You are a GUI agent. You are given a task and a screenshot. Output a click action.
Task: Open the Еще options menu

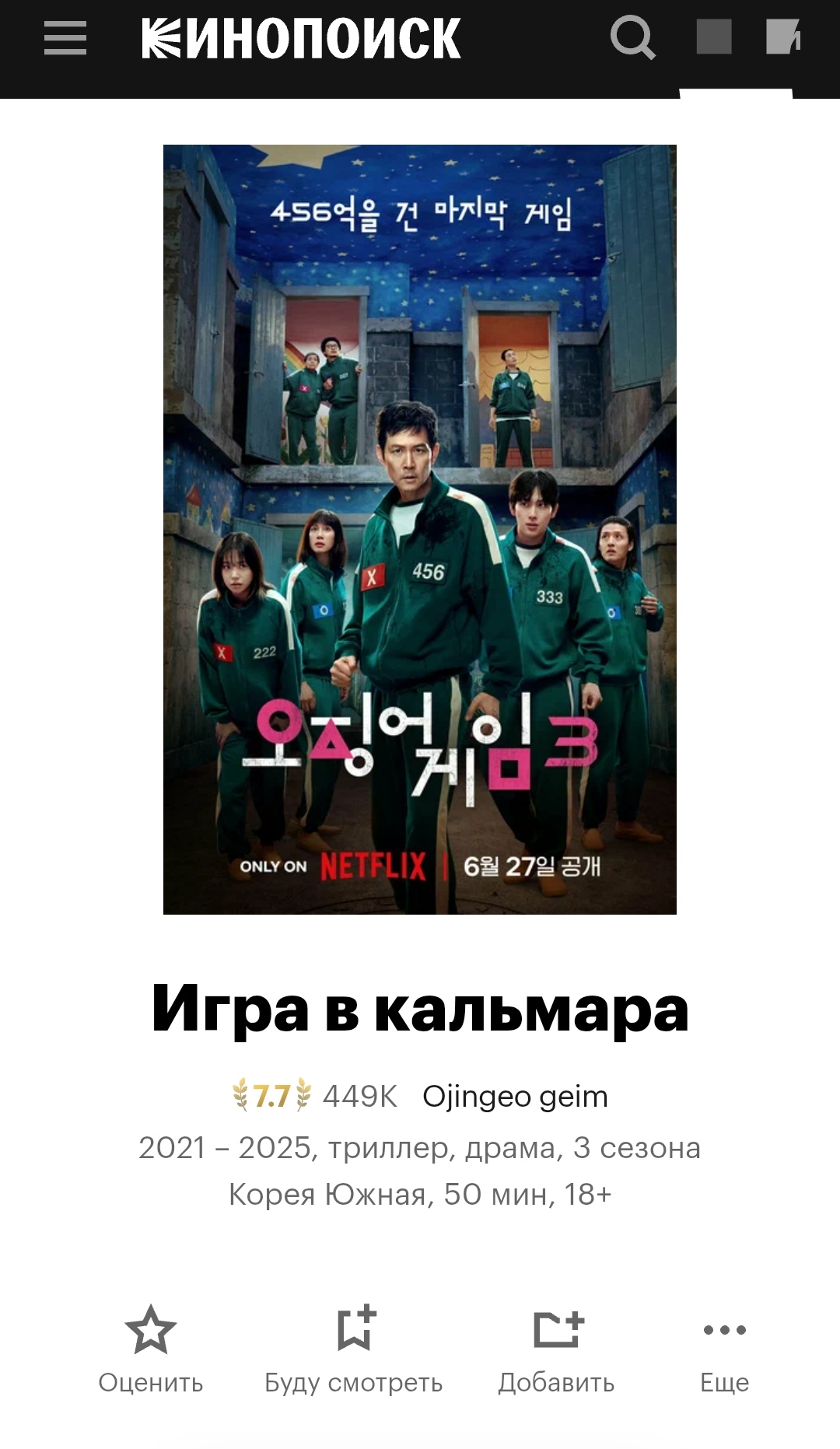coord(725,1349)
